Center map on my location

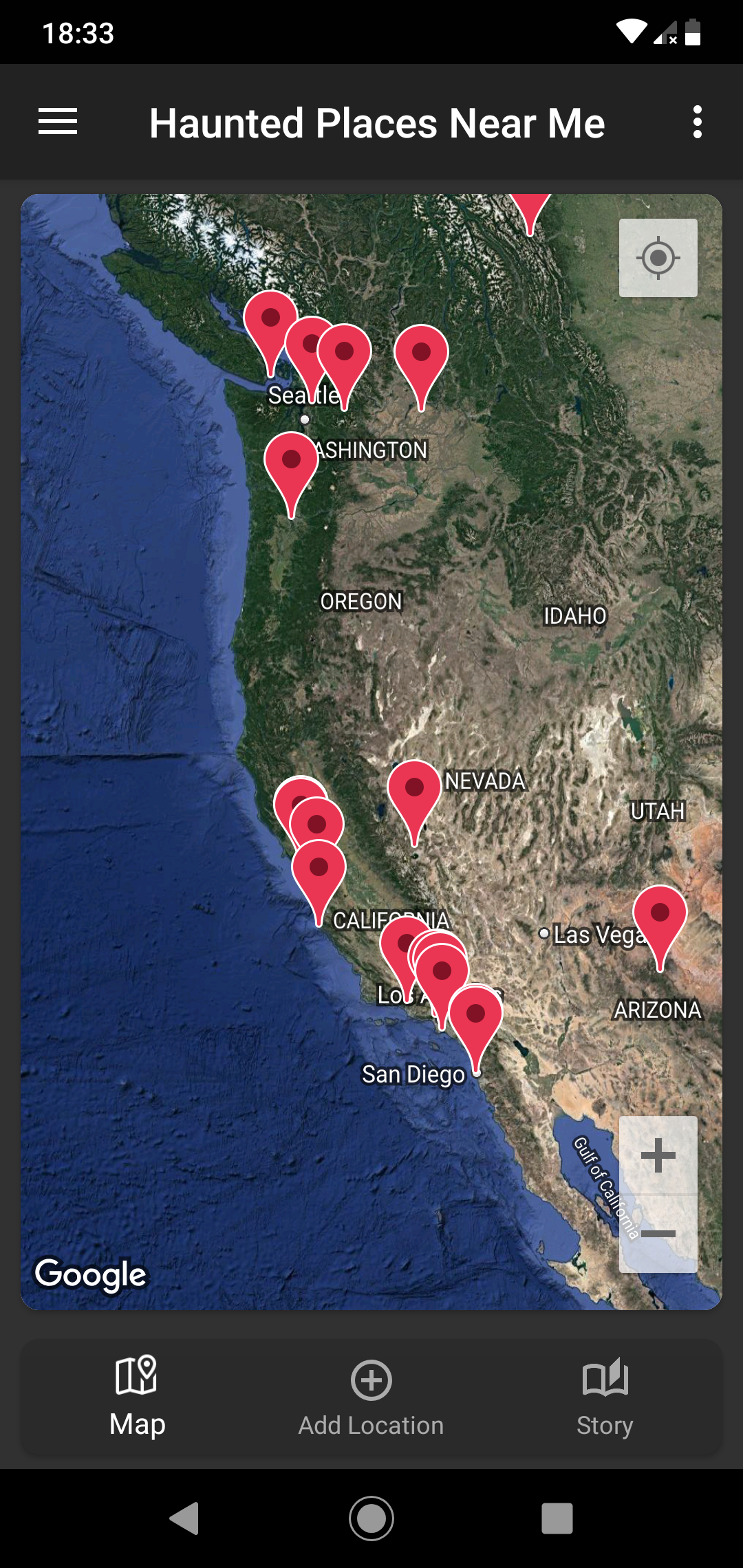(658, 258)
